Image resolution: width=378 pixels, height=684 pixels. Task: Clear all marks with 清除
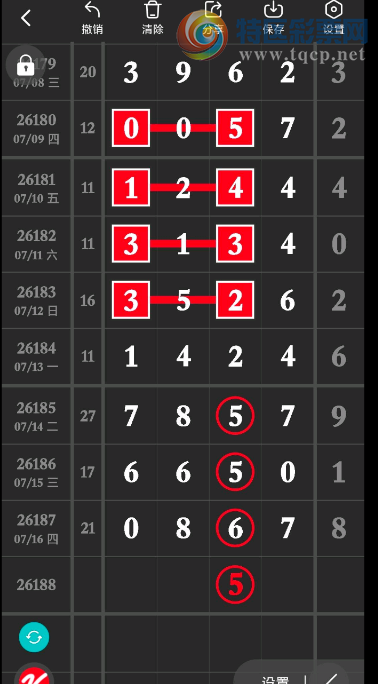pos(153,18)
